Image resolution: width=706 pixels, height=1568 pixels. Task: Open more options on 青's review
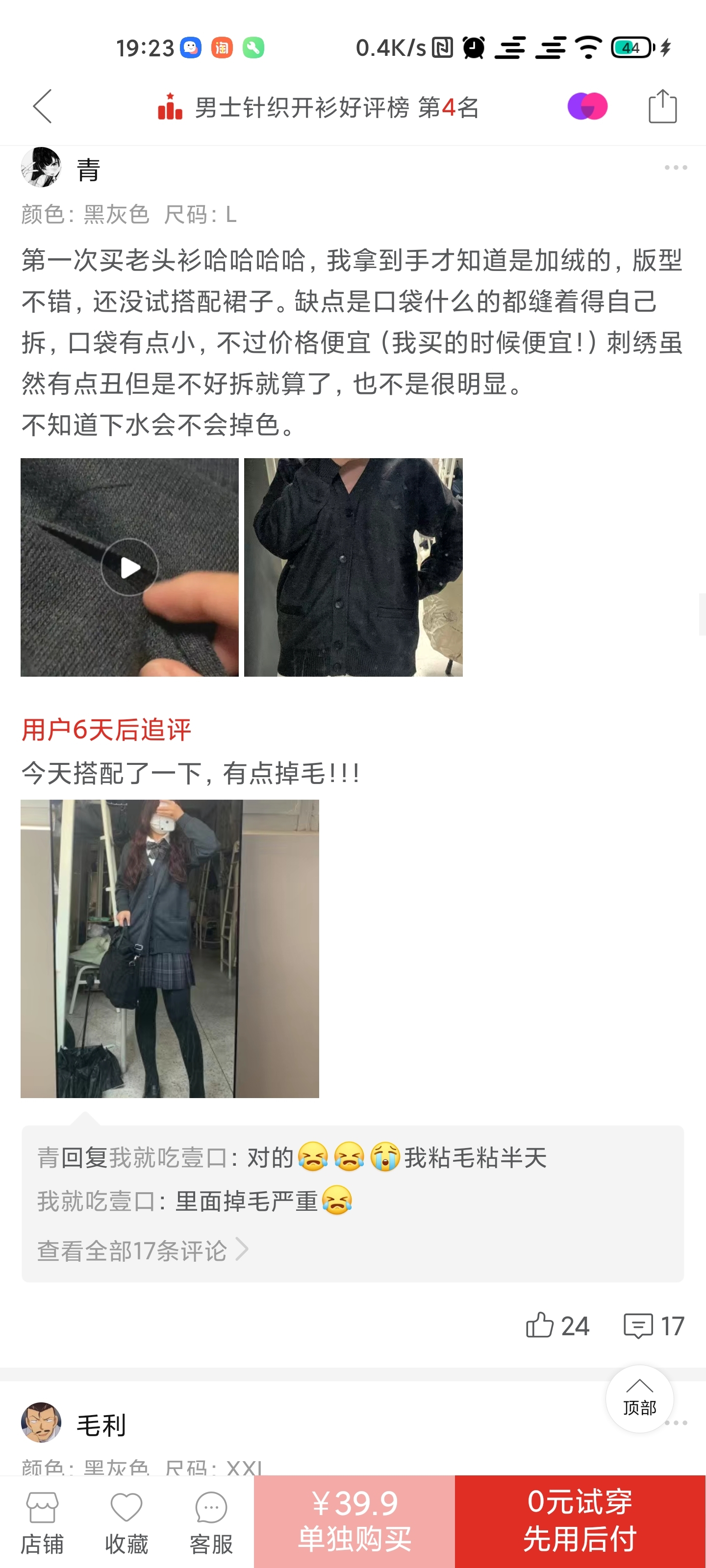point(676,168)
